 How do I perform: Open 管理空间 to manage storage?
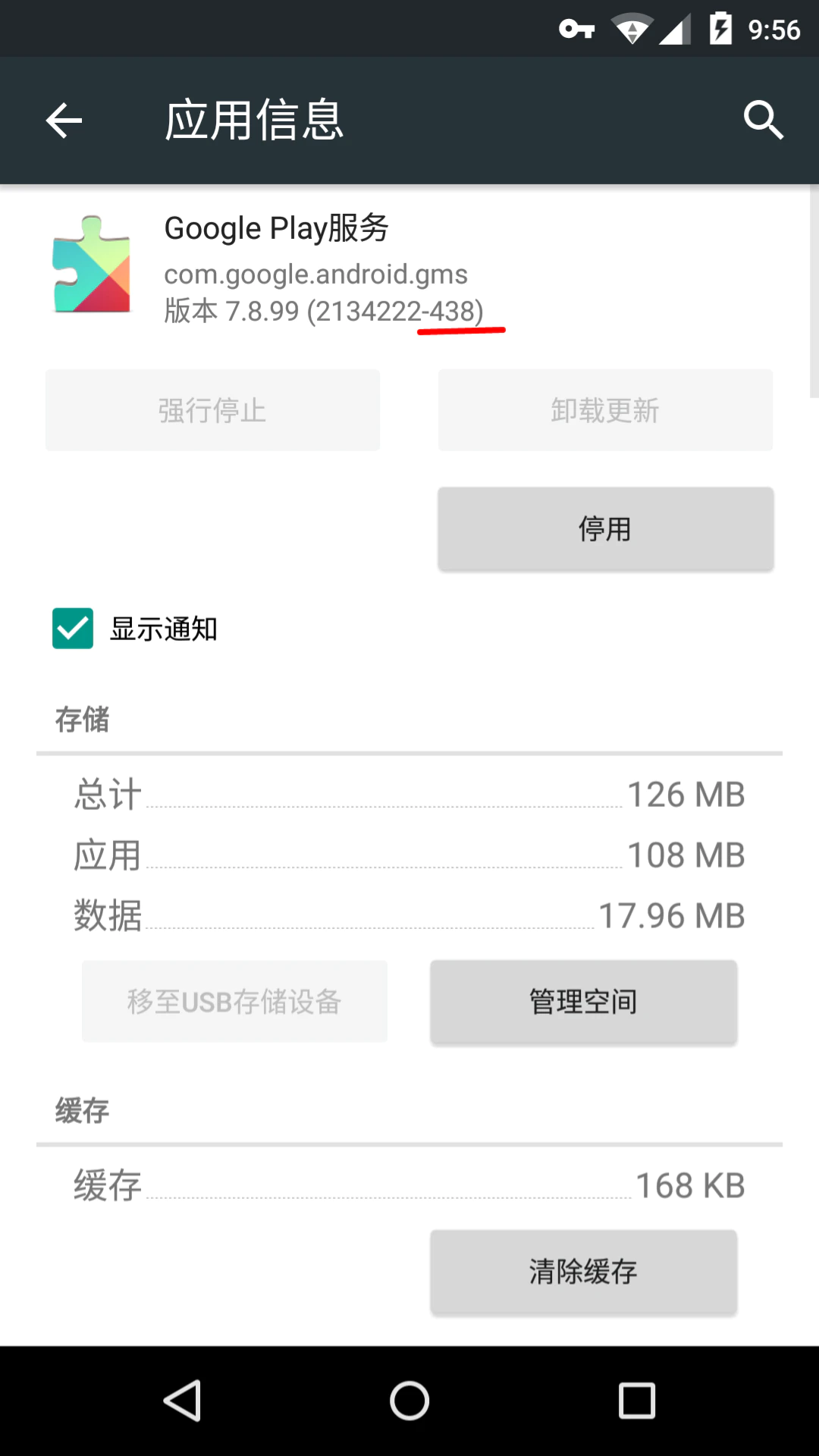click(x=583, y=1002)
